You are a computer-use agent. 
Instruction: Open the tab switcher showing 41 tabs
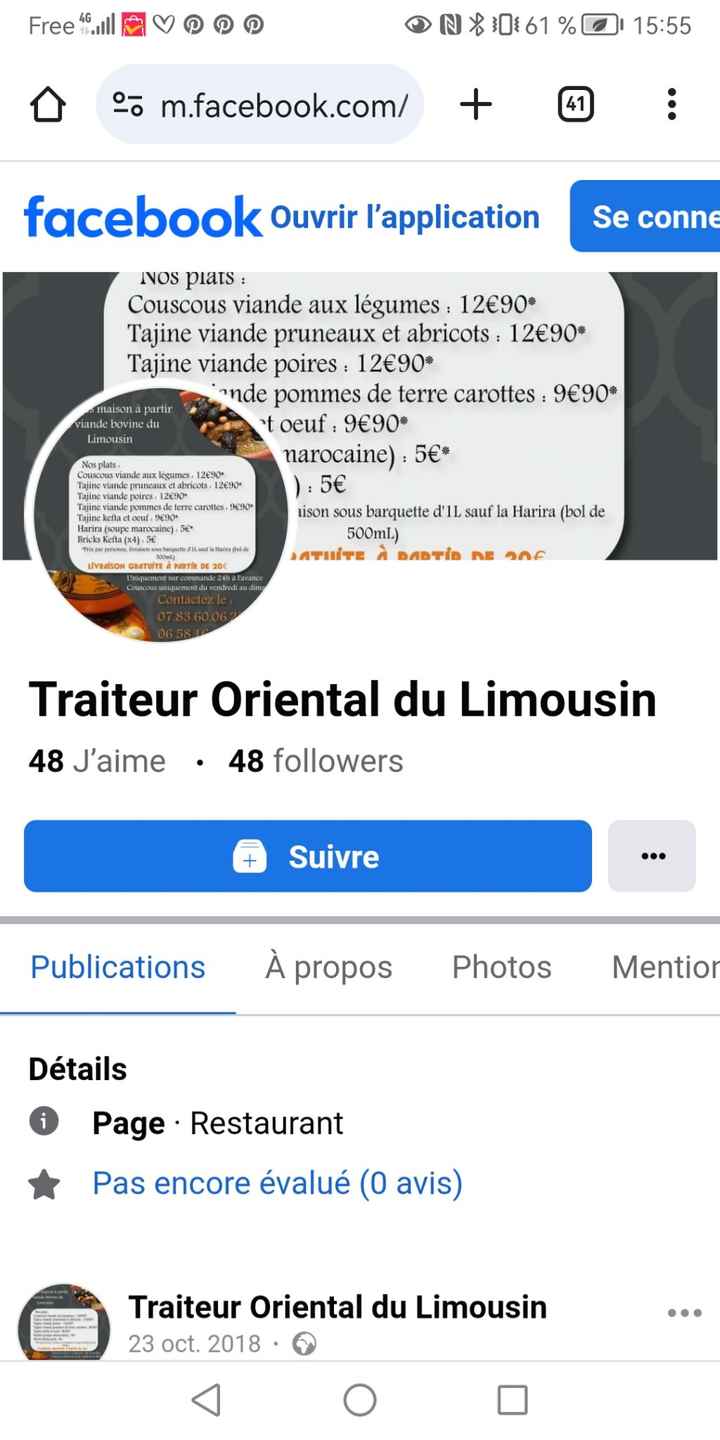tap(575, 105)
